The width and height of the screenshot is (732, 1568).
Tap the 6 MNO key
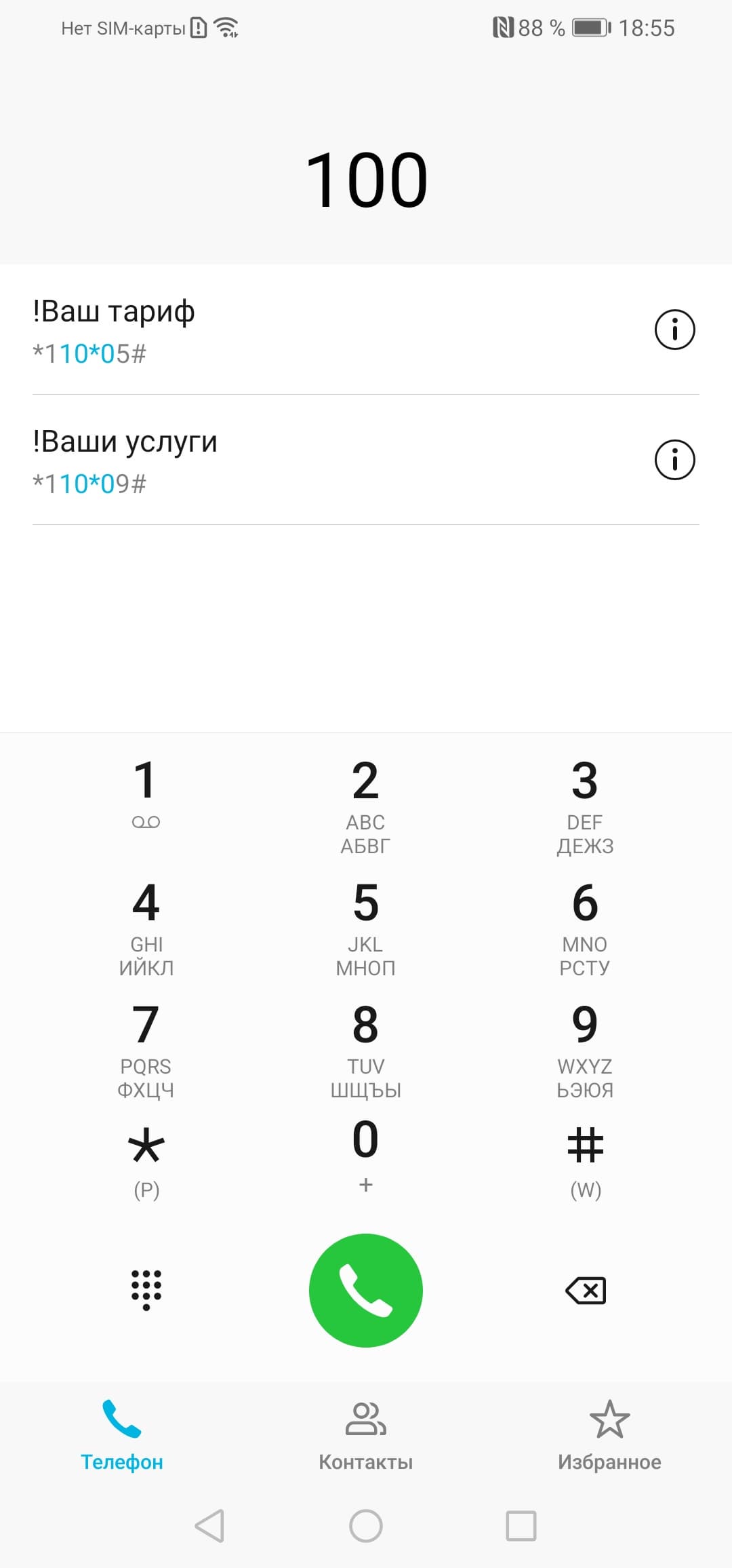[585, 927]
